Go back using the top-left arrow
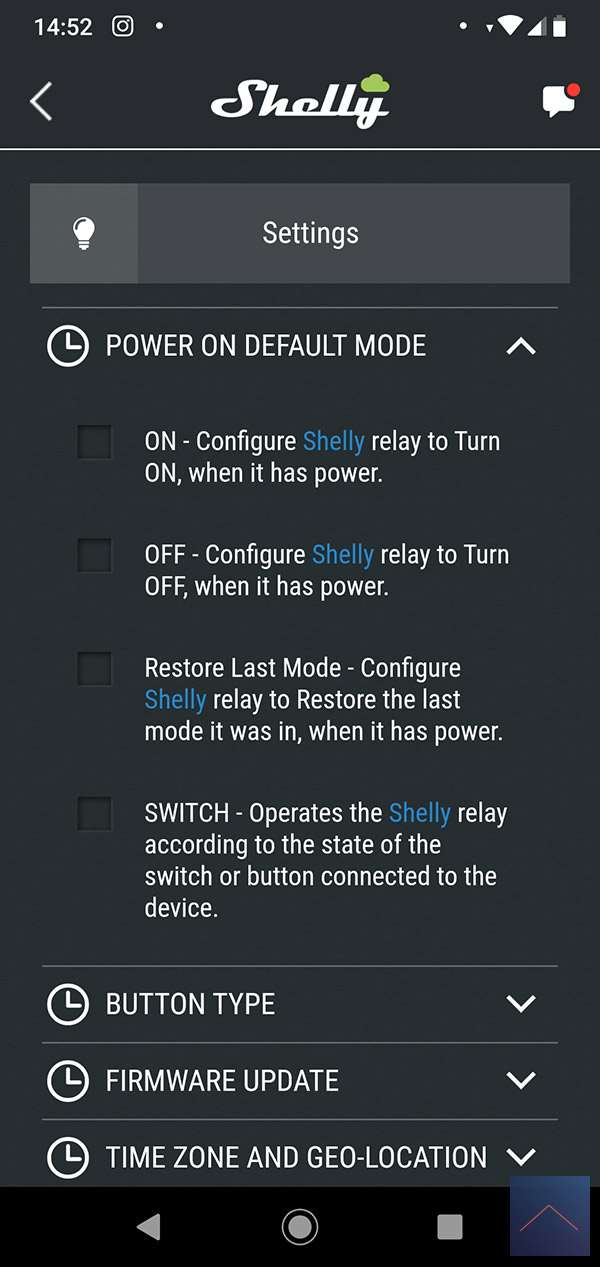The height and width of the screenshot is (1267, 600). pyautogui.click(x=41, y=101)
